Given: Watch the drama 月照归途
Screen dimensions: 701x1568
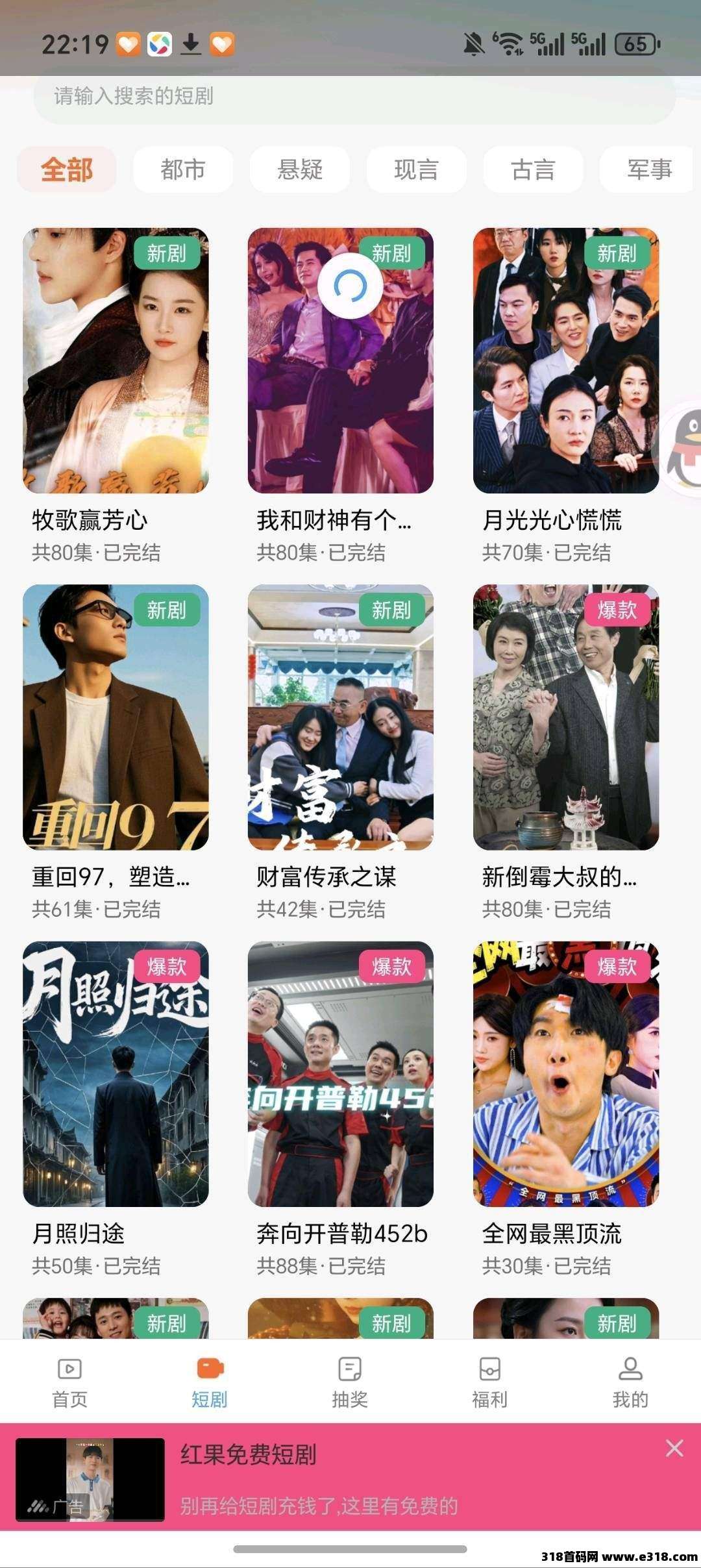Looking at the screenshot, I should [116, 1074].
